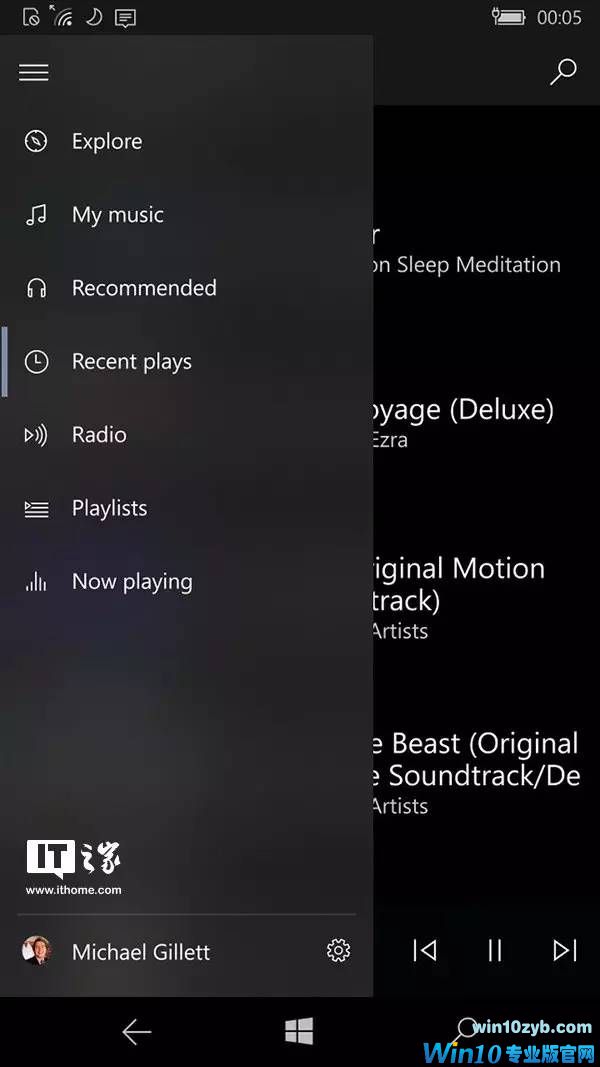Skip to next track
The image size is (600, 1067).
[x=565, y=950]
